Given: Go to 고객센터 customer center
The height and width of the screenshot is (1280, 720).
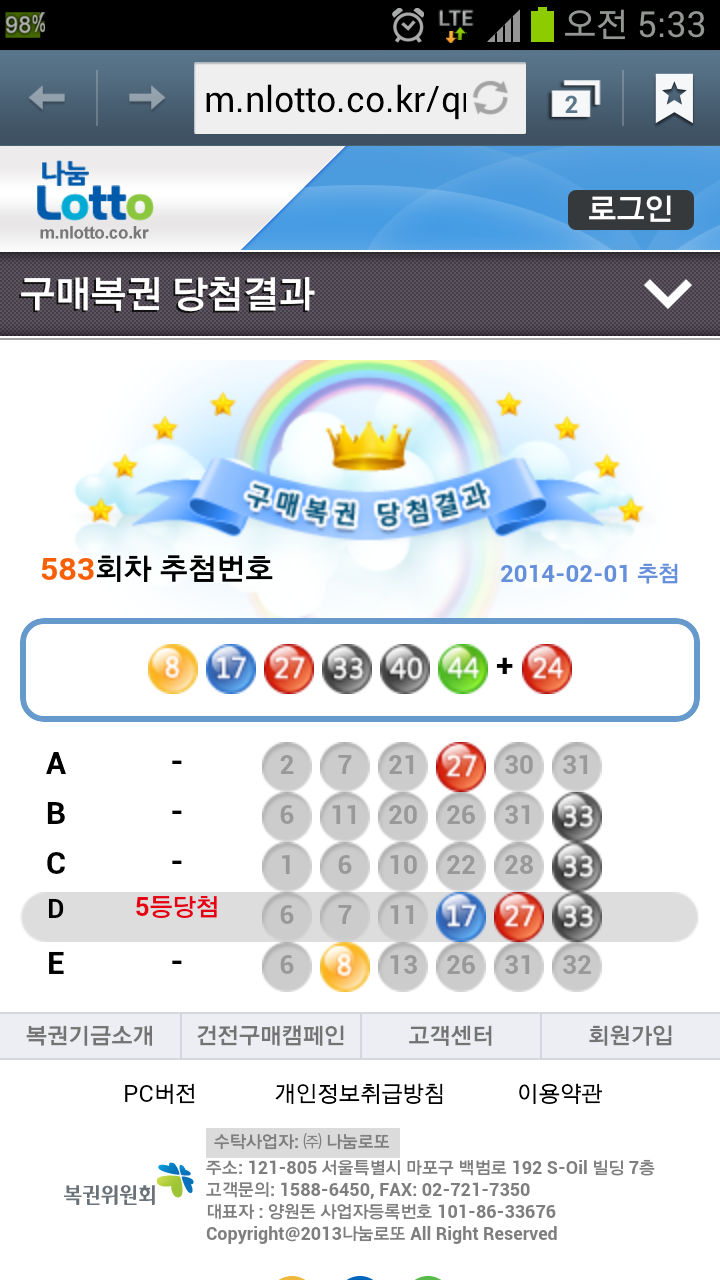Looking at the screenshot, I should [x=450, y=1035].
